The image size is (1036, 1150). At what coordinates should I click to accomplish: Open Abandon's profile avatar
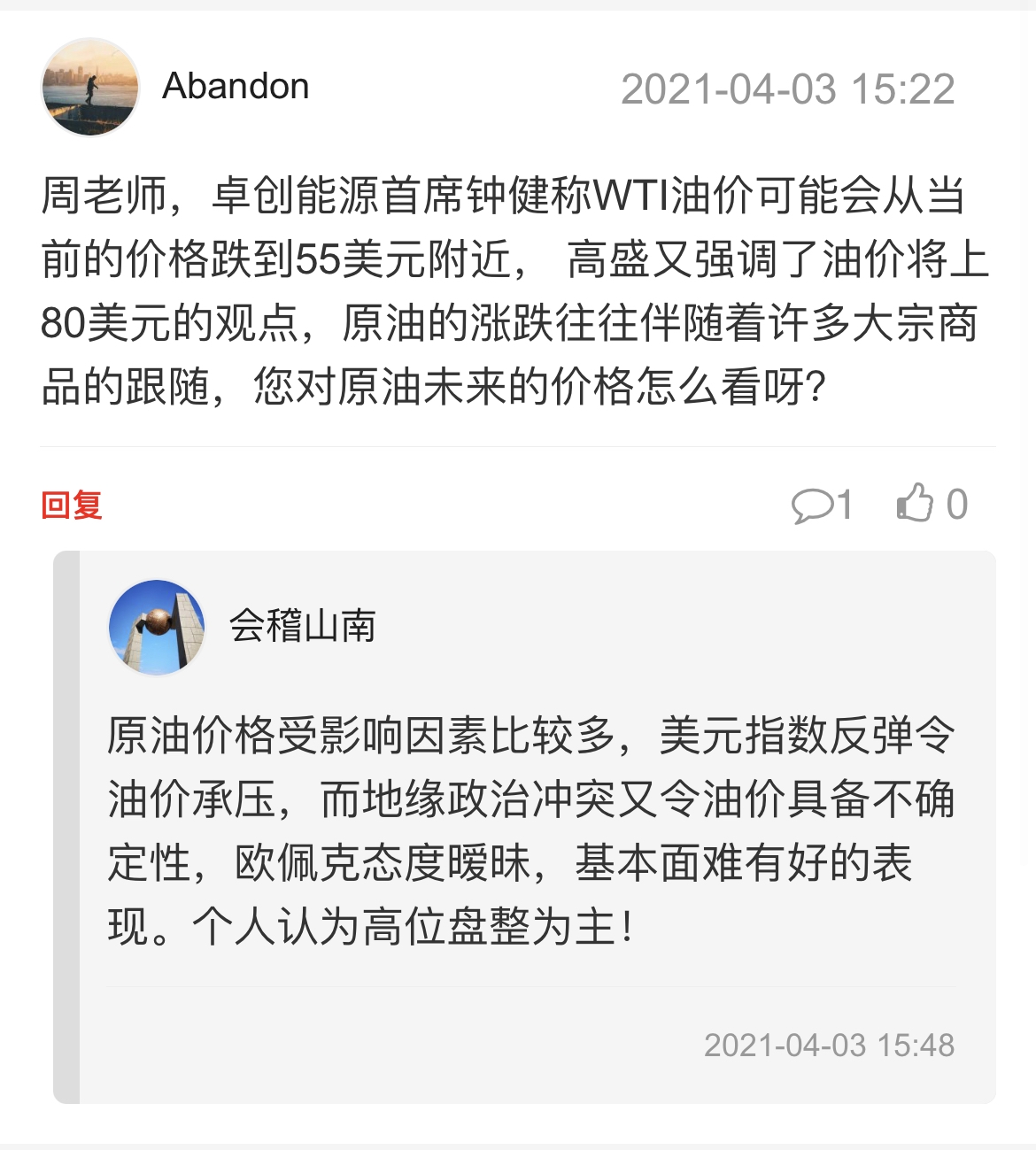click(x=89, y=87)
